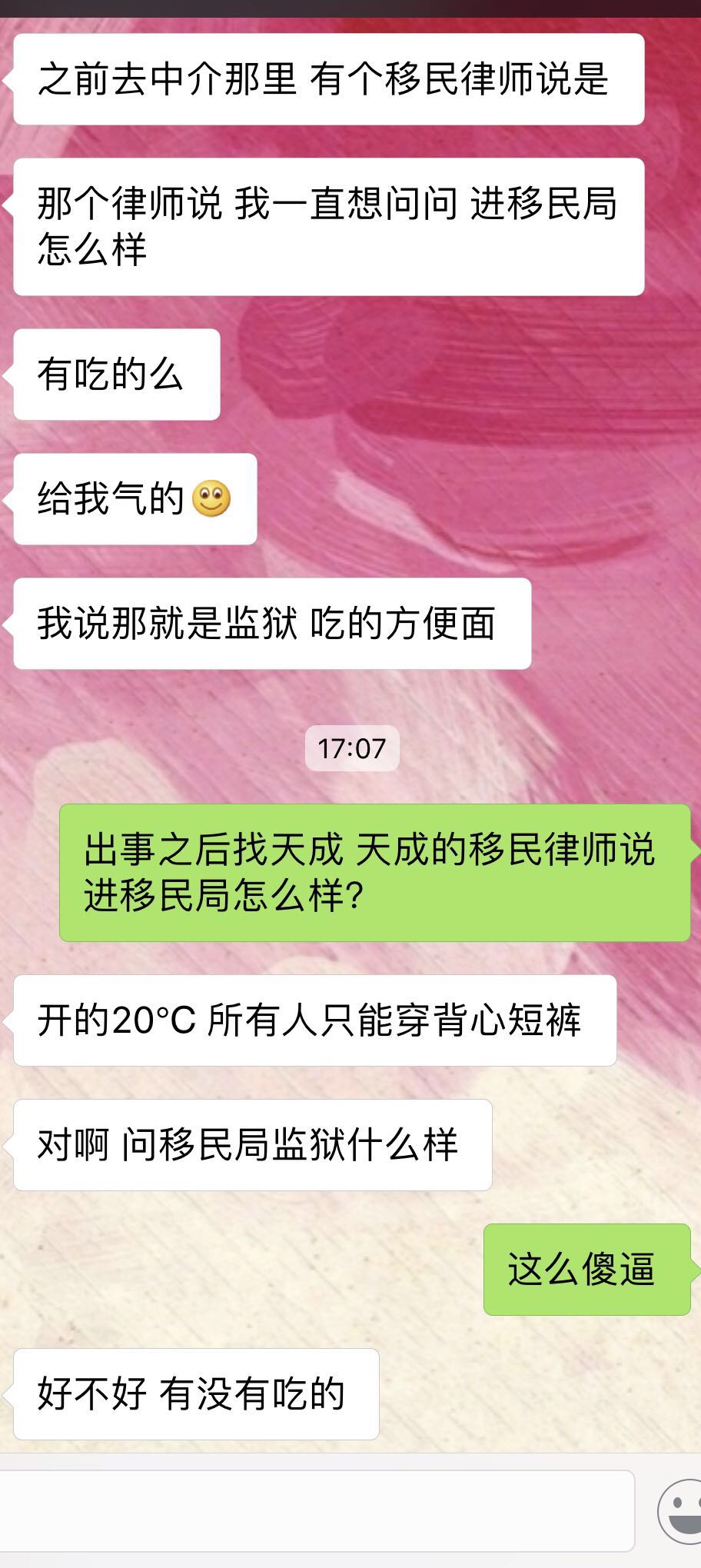Tap the message input field
The height and width of the screenshot is (1568, 701).
click(315, 1510)
